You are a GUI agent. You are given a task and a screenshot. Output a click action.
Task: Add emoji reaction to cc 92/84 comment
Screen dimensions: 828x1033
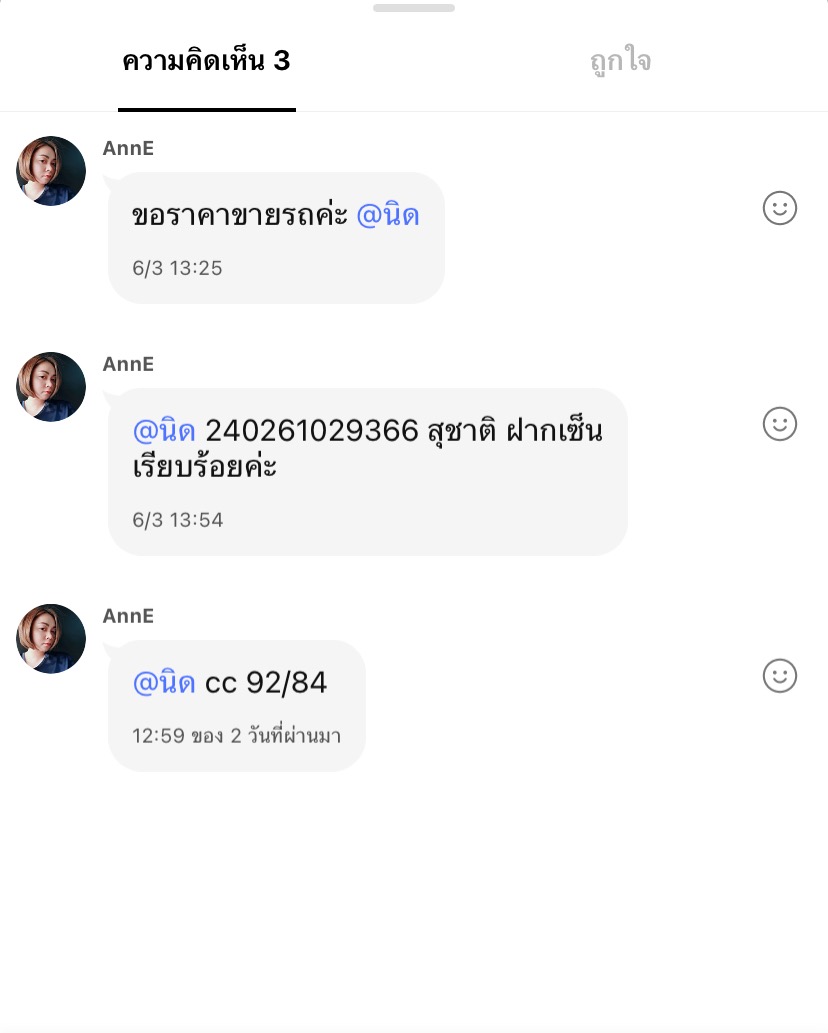[779, 676]
